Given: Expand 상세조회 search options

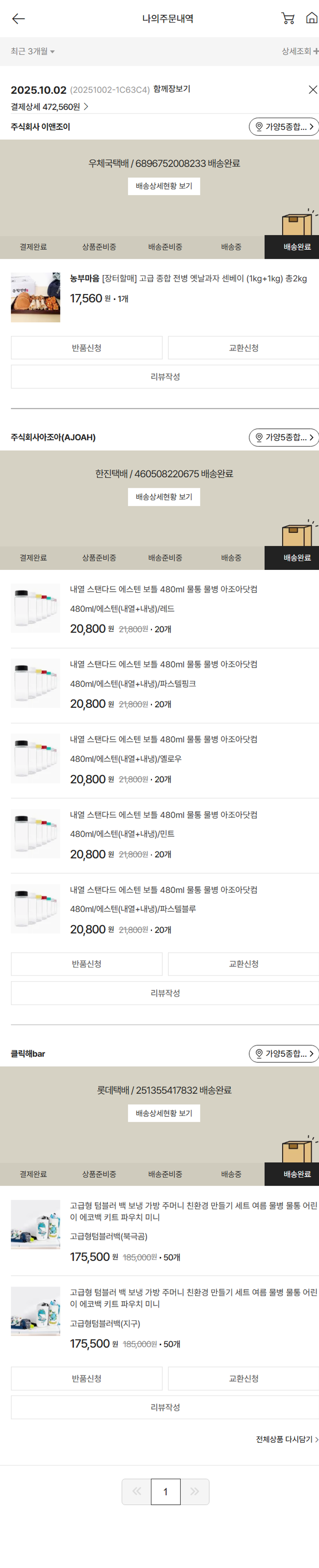Looking at the screenshot, I should click(x=299, y=52).
